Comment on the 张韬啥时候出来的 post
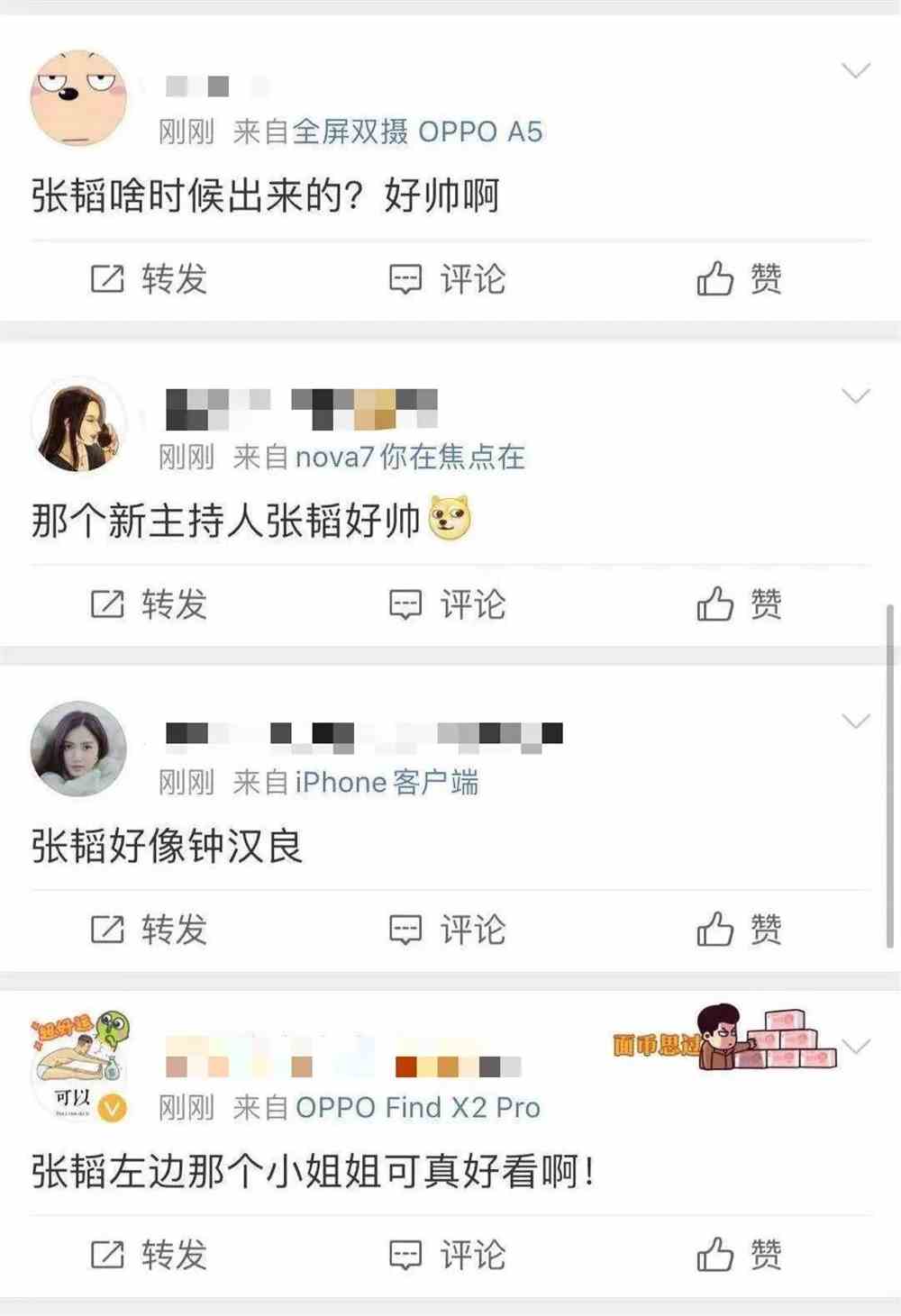Screen dimensions: 901x1316 [x=447, y=279]
